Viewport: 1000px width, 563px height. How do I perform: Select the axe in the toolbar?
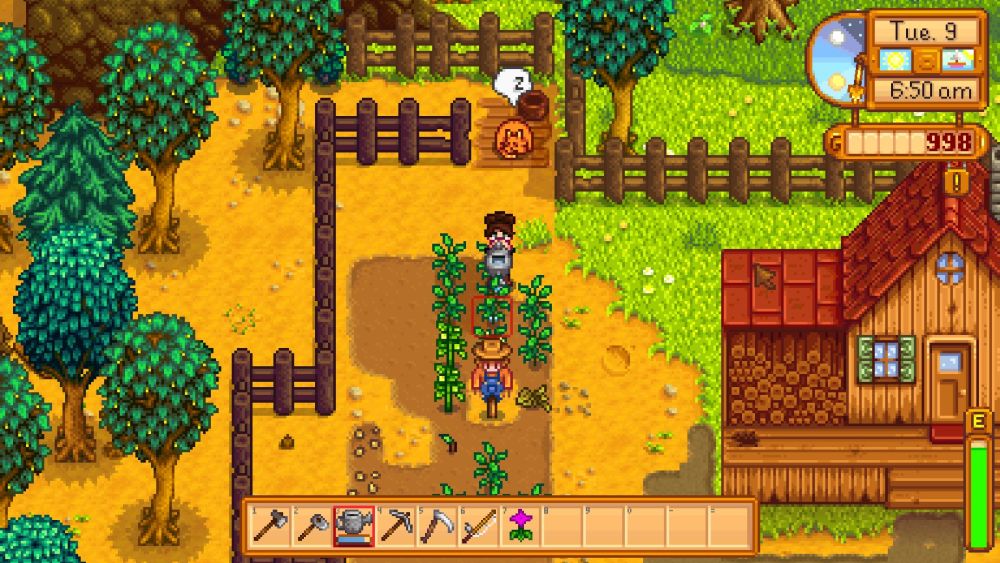click(270, 525)
